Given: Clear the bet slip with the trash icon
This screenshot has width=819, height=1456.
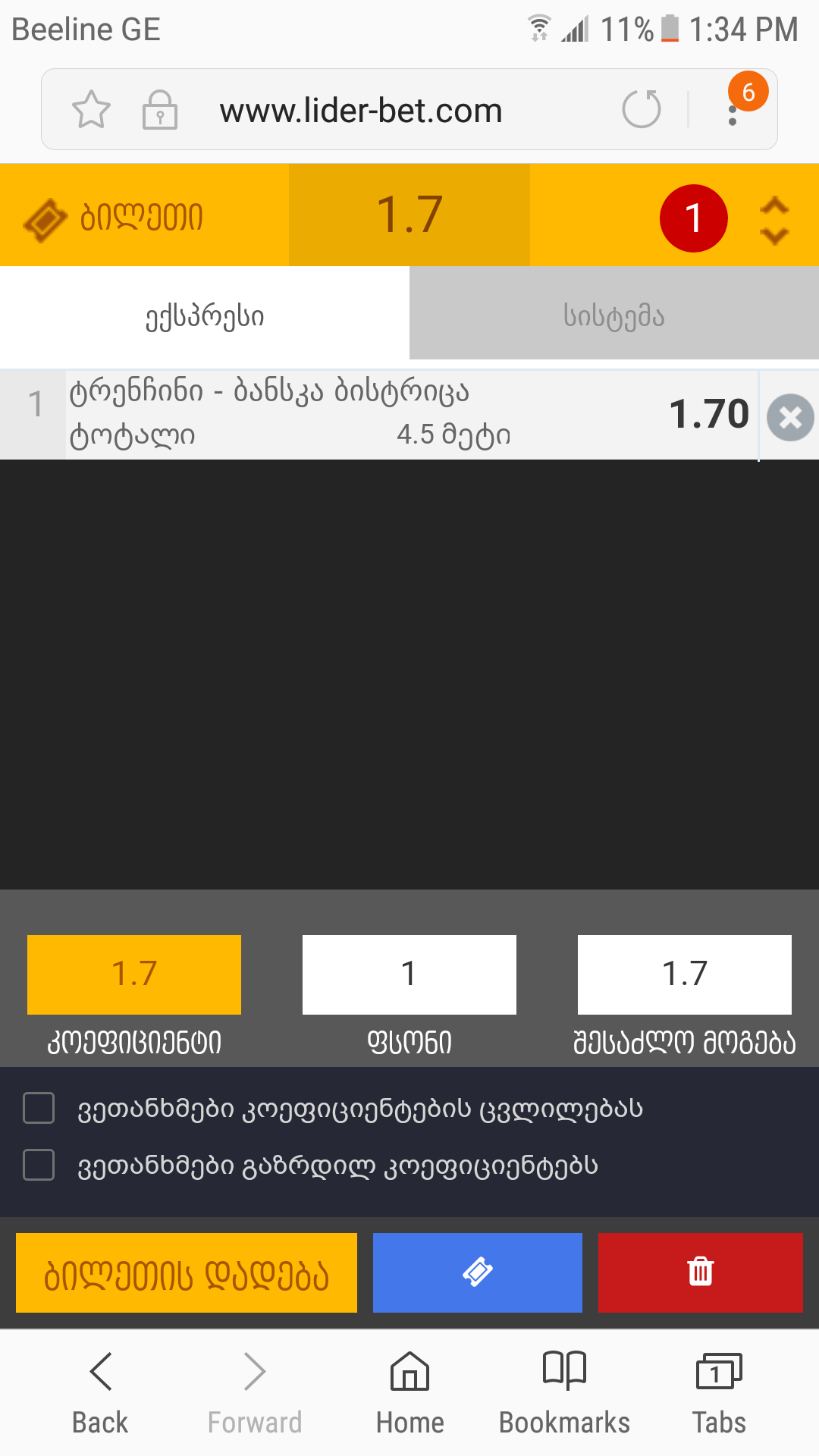Looking at the screenshot, I should tap(700, 1272).
